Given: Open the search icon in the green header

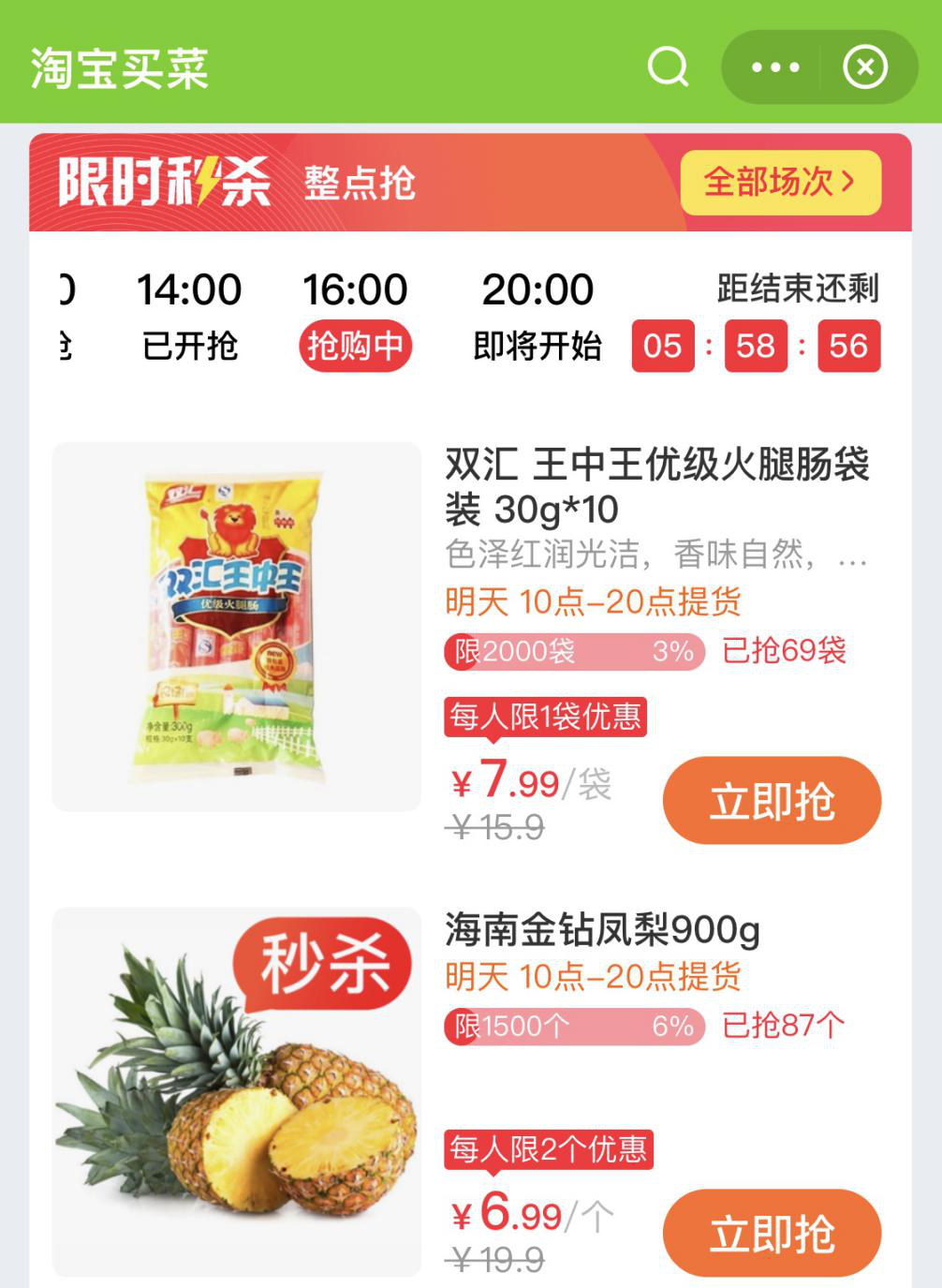Looking at the screenshot, I should point(667,67).
